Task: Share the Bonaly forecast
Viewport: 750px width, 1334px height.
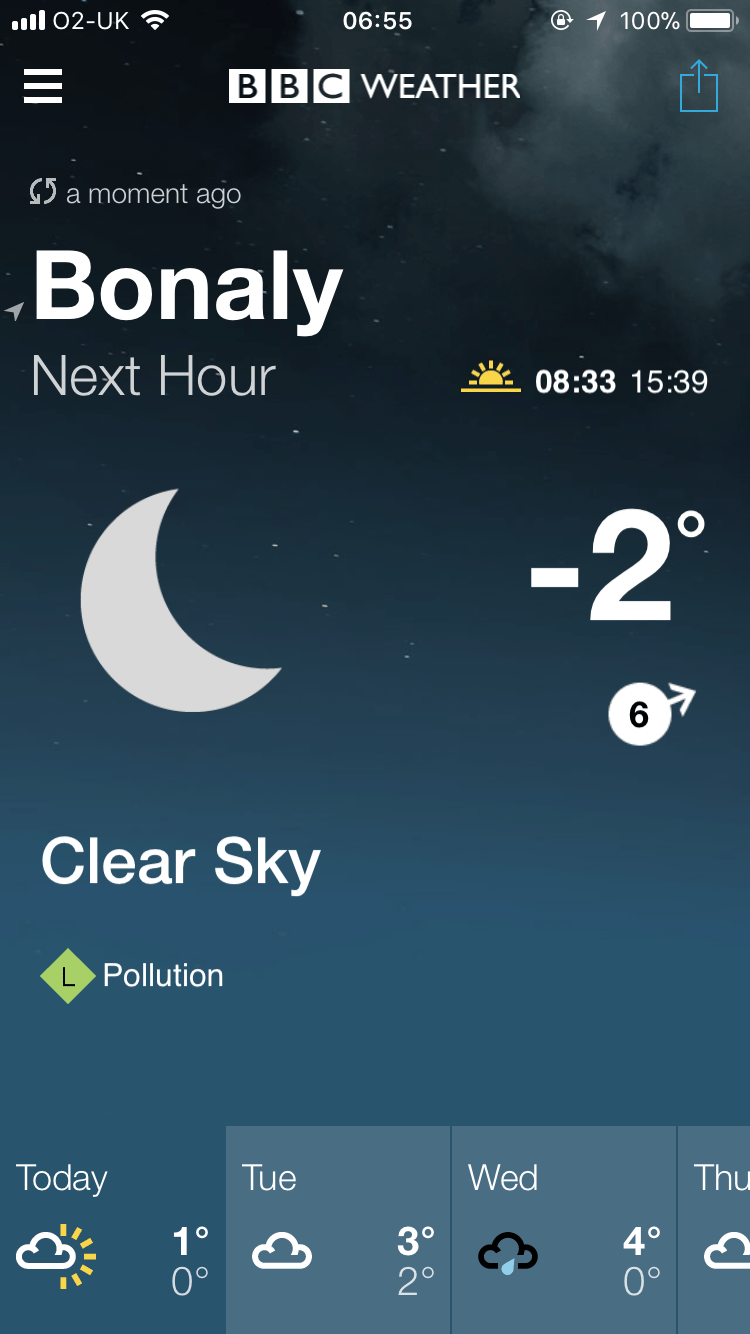Action: [x=699, y=86]
